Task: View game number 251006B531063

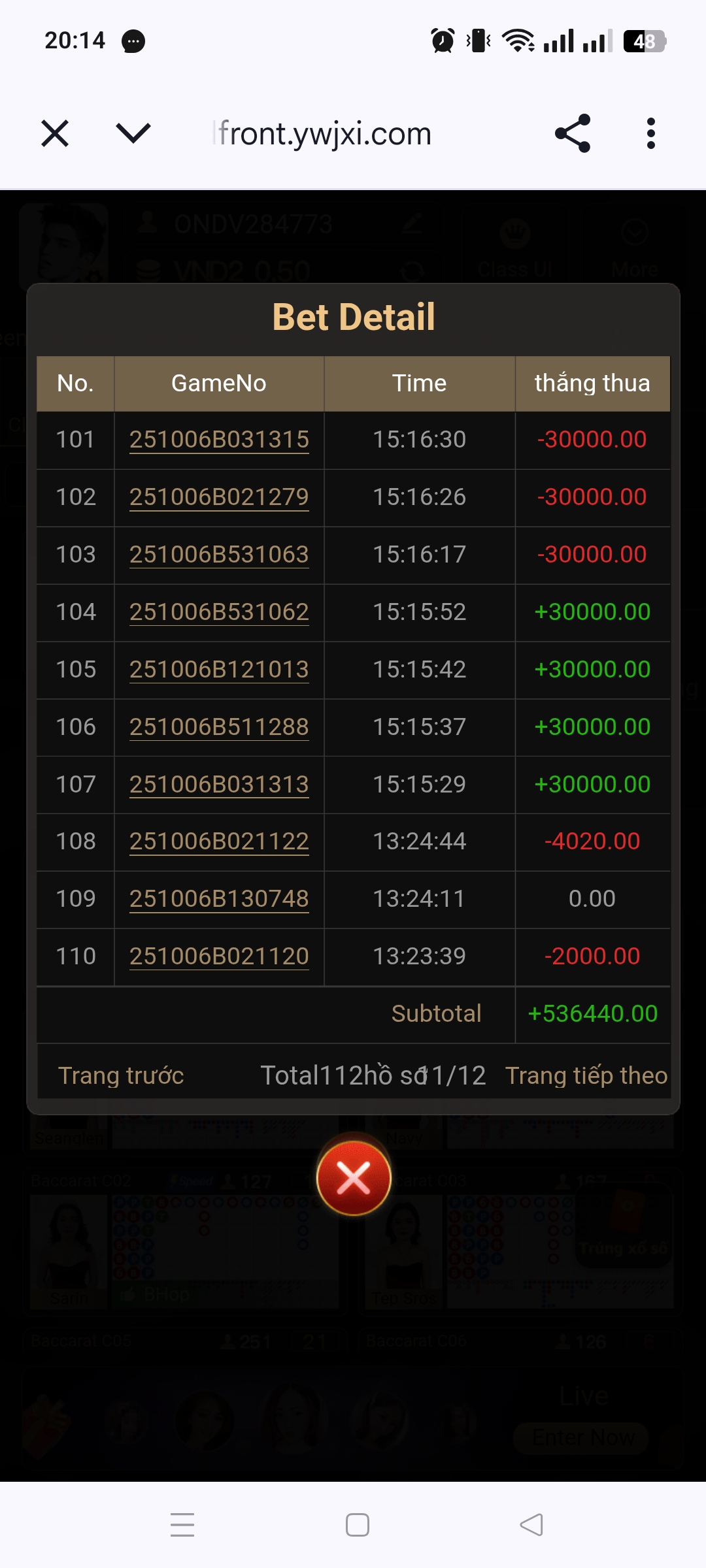Action: pos(219,555)
